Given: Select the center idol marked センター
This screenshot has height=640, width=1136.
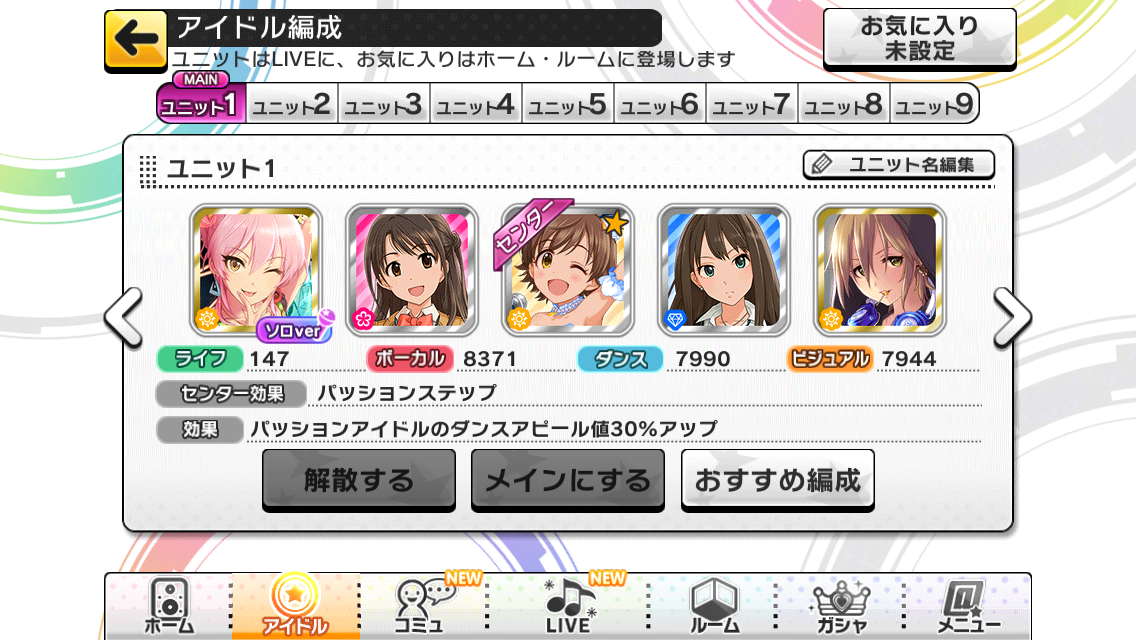Looking at the screenshot, I should point(567,270).
